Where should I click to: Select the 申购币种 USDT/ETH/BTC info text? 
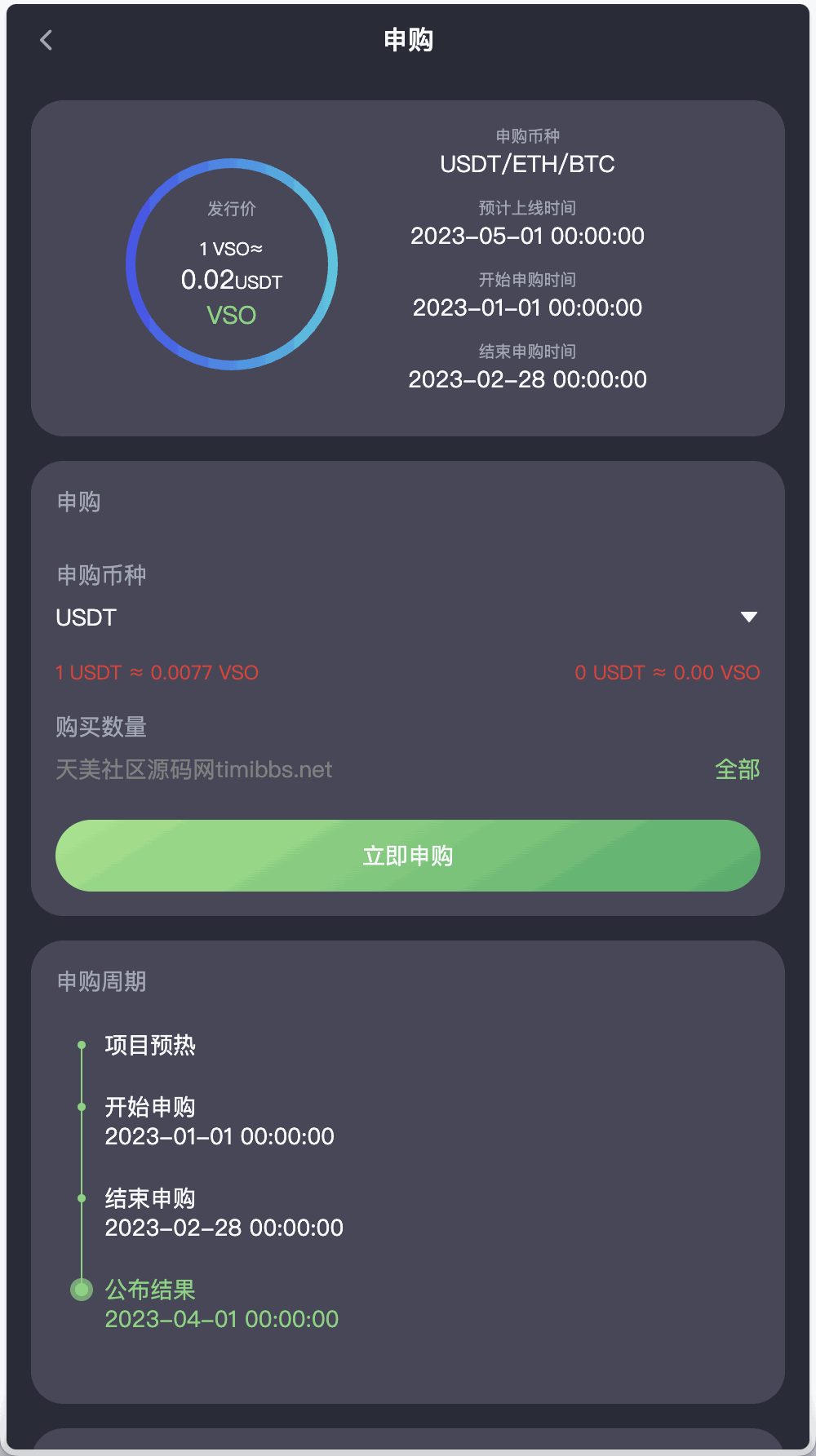click(x=527, y=164)
